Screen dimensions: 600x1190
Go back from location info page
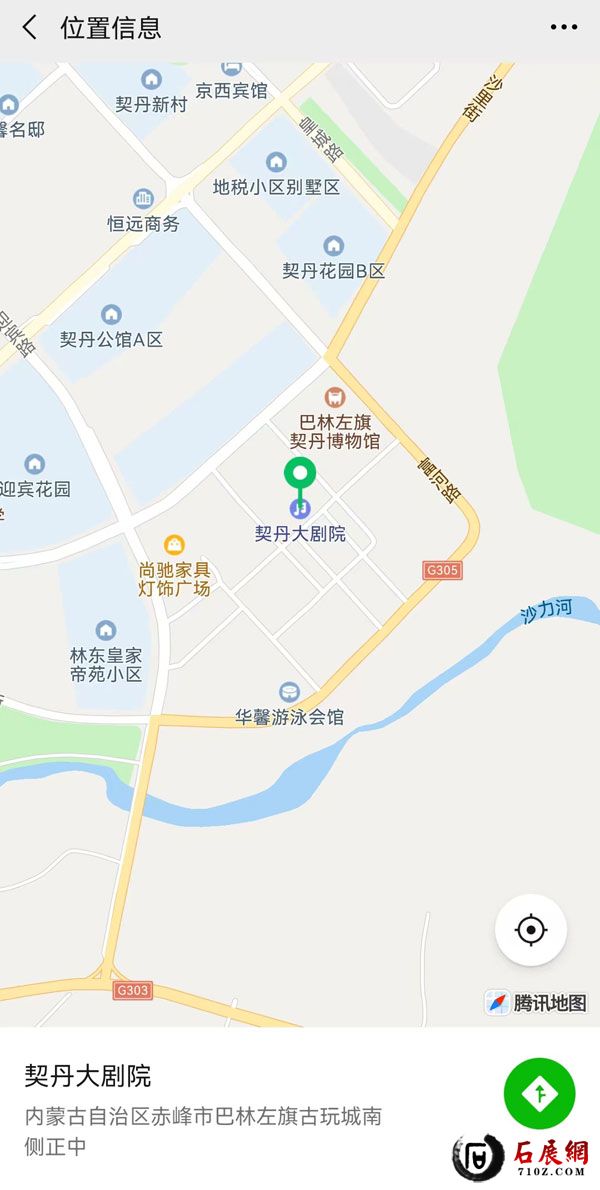[30, 28]
